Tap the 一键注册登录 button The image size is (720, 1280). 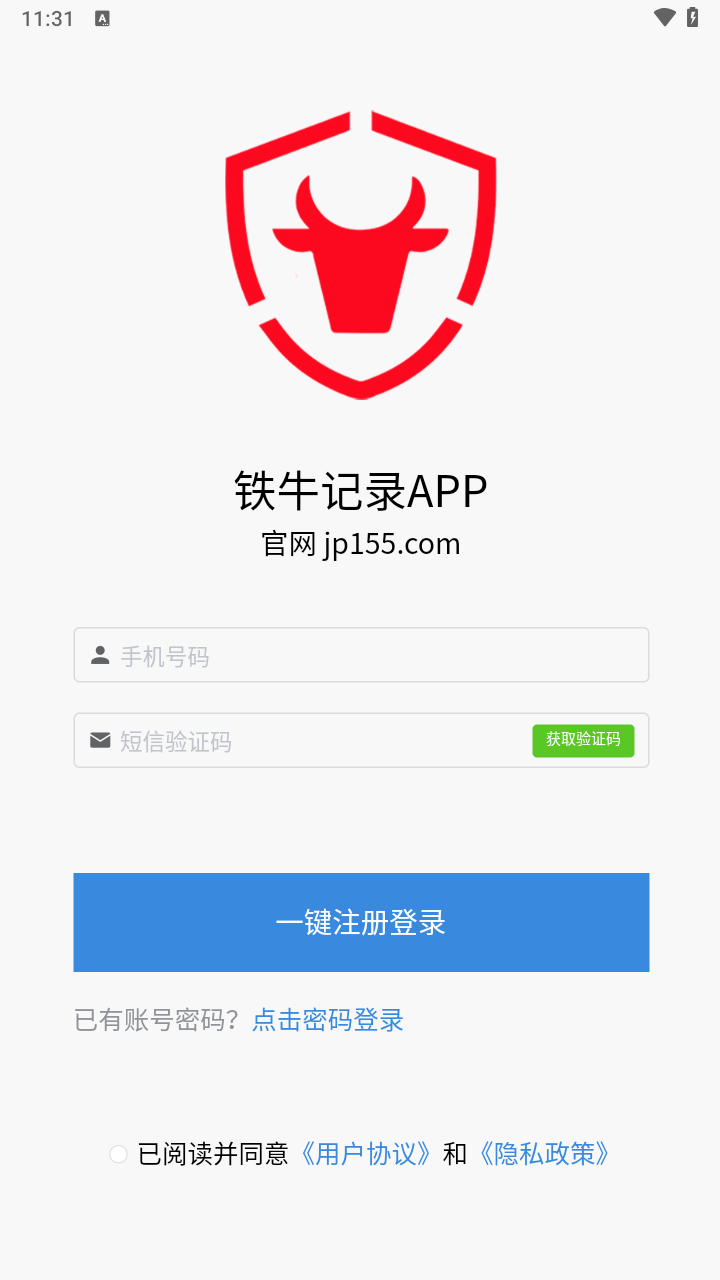[361, 922]
